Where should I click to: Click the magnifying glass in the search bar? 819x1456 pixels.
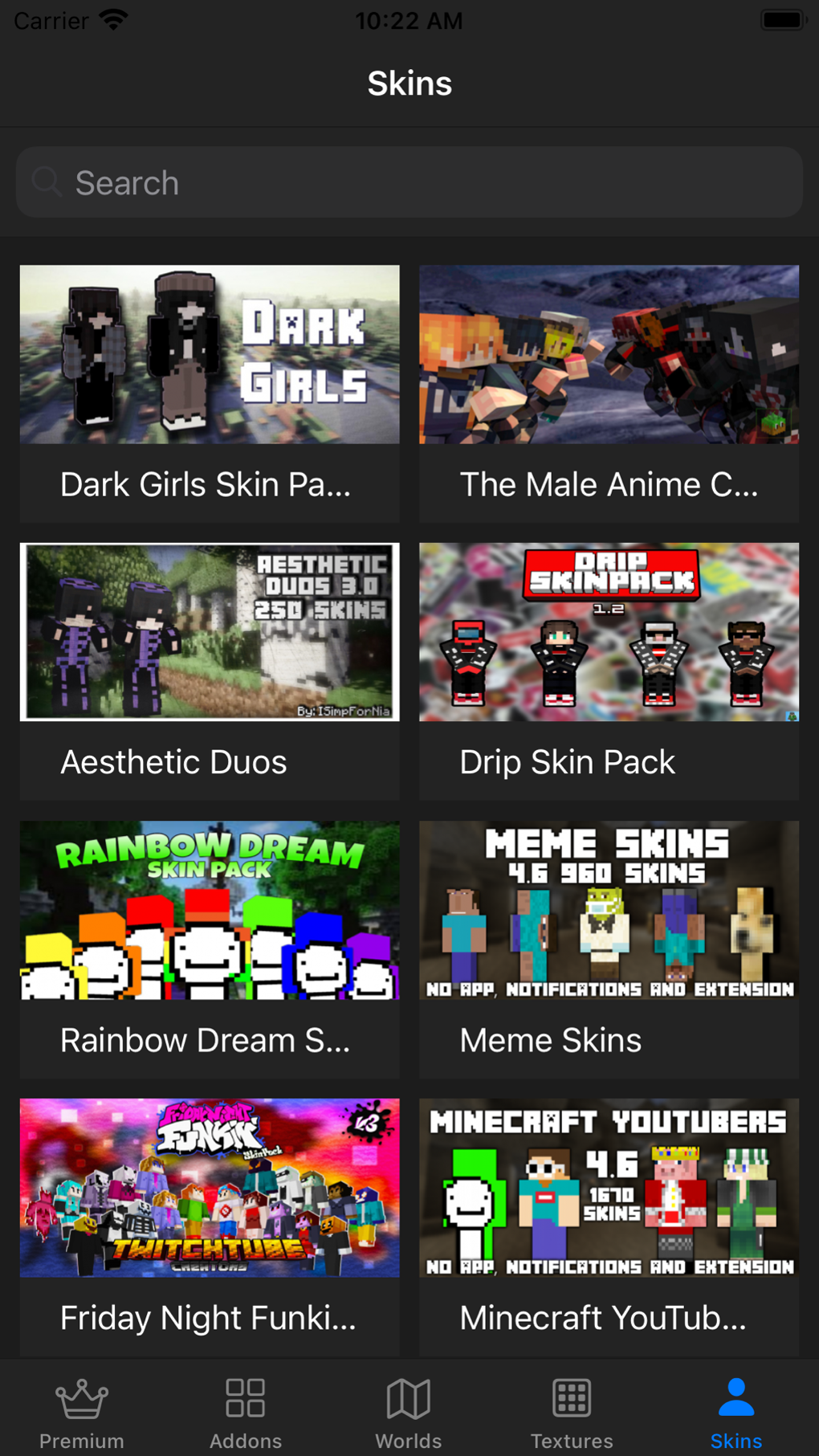(47, 182)
